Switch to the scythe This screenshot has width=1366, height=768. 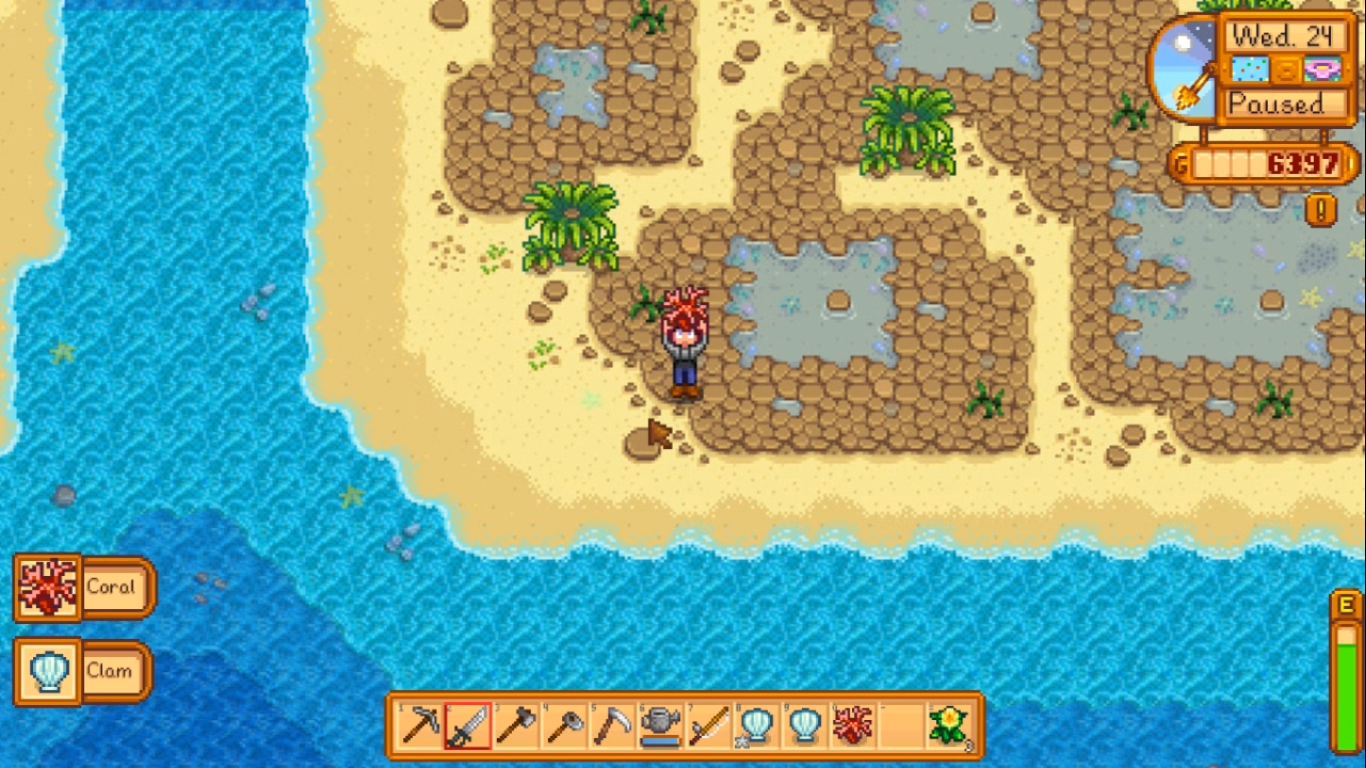coord(612,726)
